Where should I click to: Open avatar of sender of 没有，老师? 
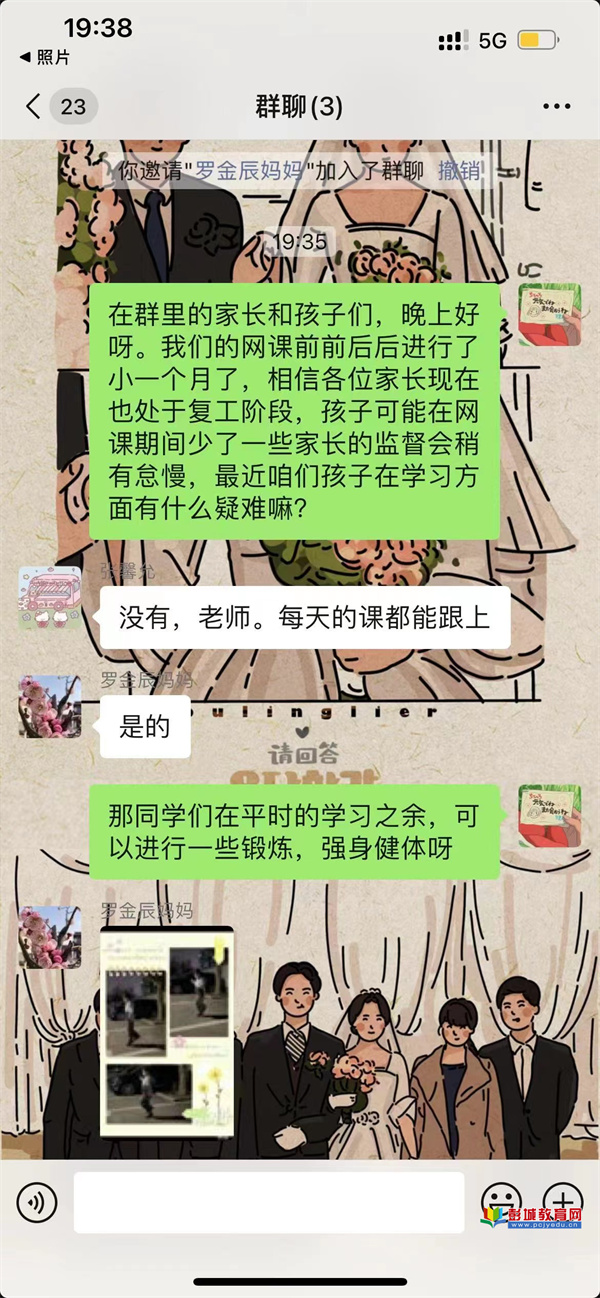click(x=49, y=597)
